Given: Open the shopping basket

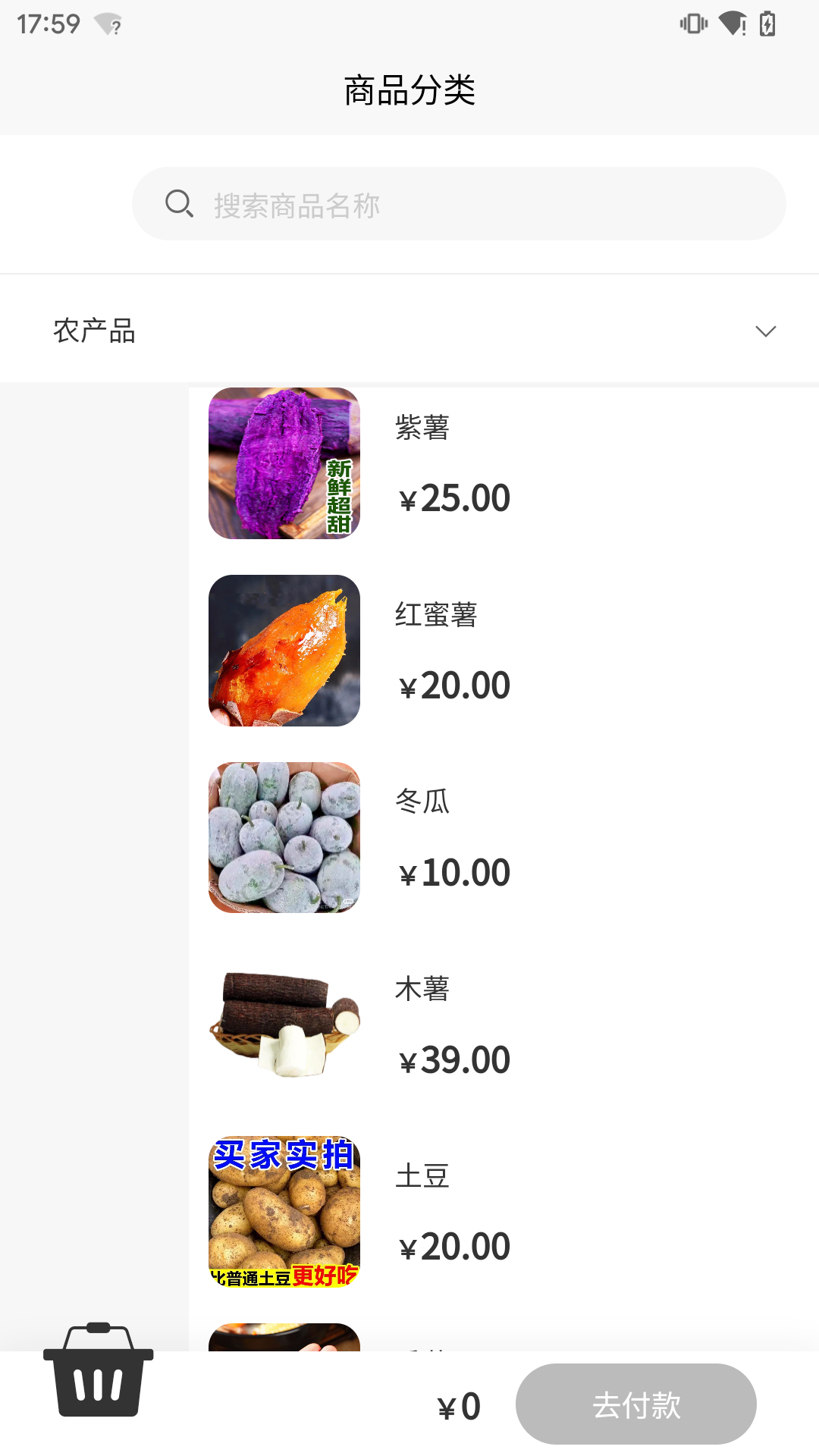Looking at the screenshot, I should [x=98, y=1370].
